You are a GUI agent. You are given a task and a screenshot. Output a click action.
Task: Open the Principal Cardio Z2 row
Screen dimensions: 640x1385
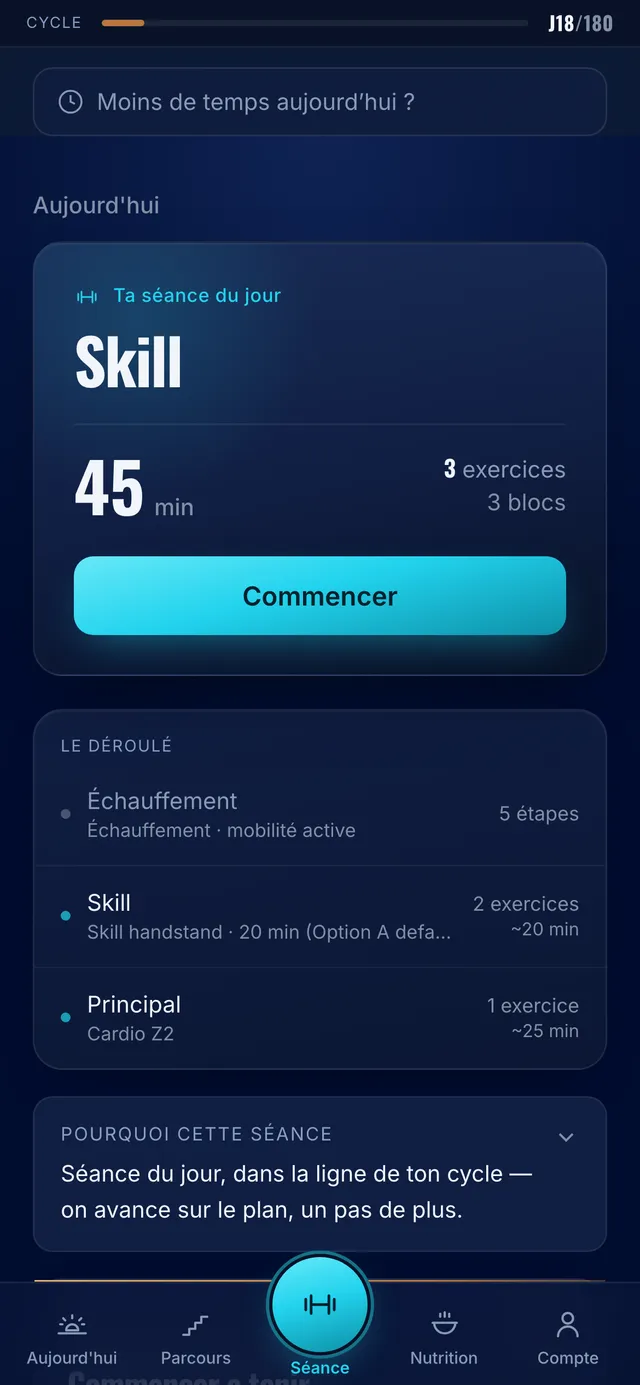320,1018
